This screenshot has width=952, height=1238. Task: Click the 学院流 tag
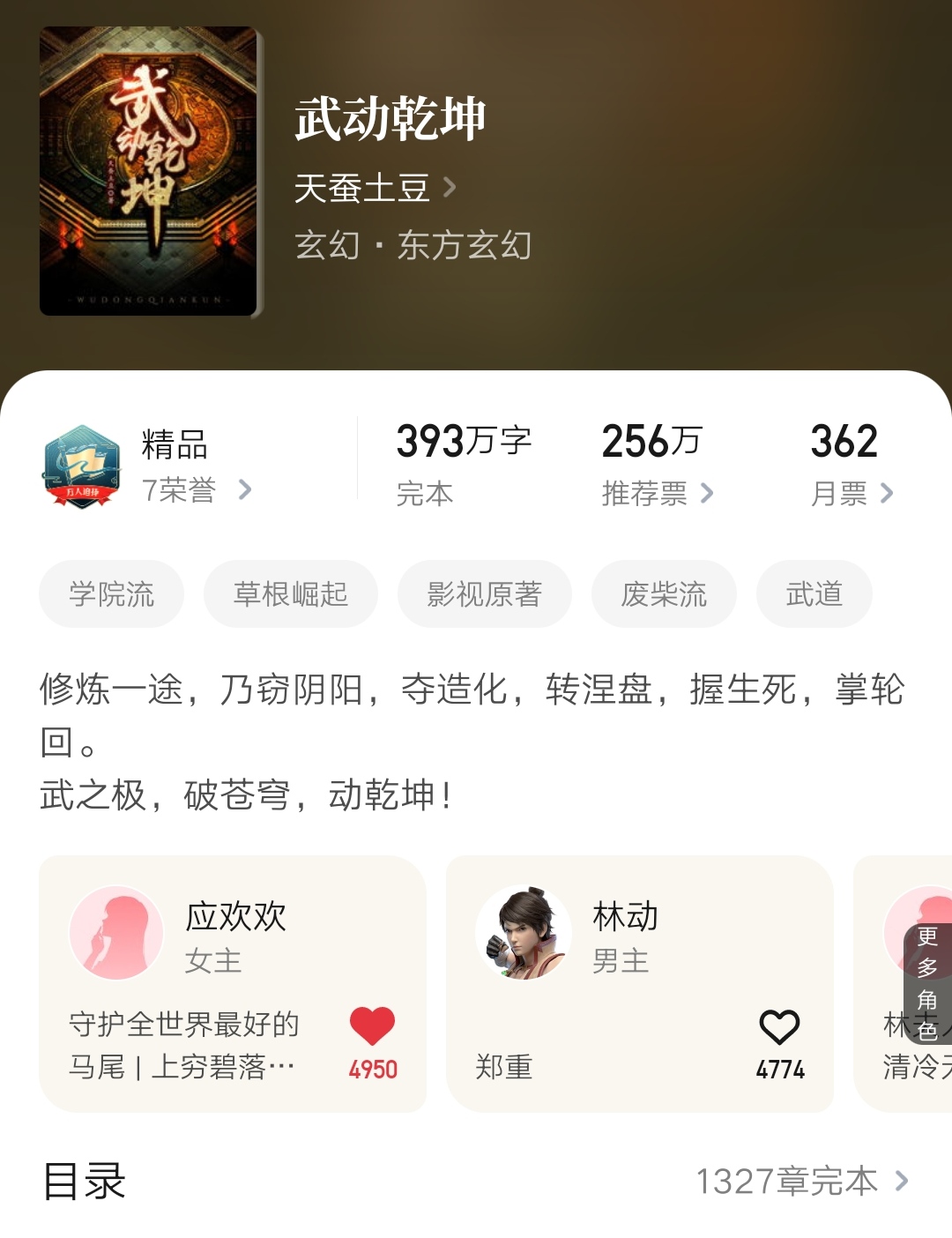tap(111, 594)
